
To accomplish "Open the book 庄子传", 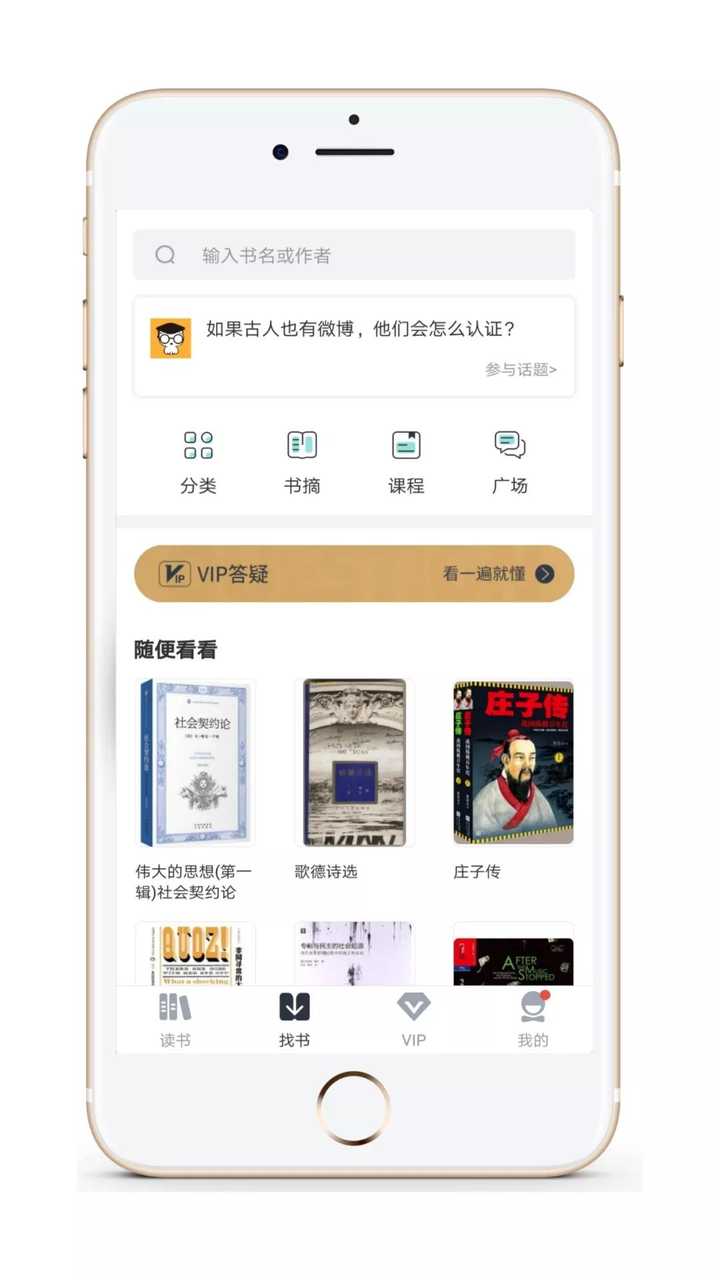I will [513, 763].
